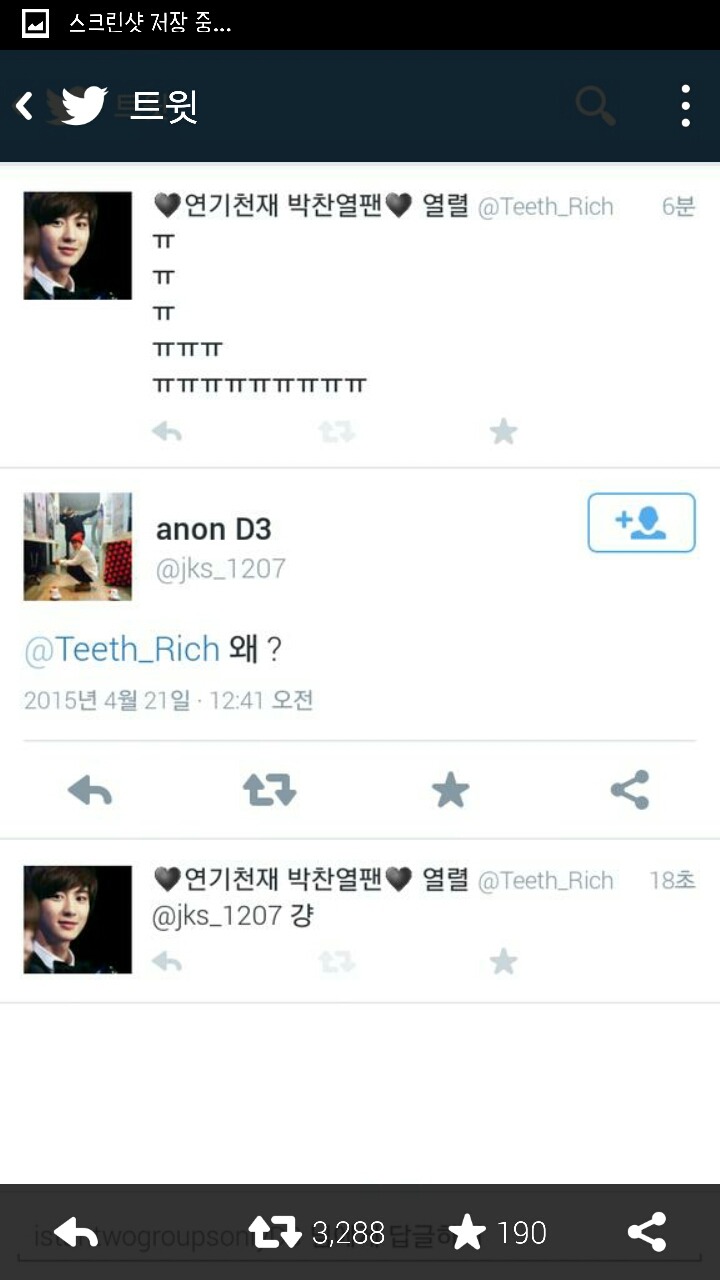Retweet anon D3's 왜? tweet
The height and width of the screenshot is (1280, 720).
pos(270,791)
